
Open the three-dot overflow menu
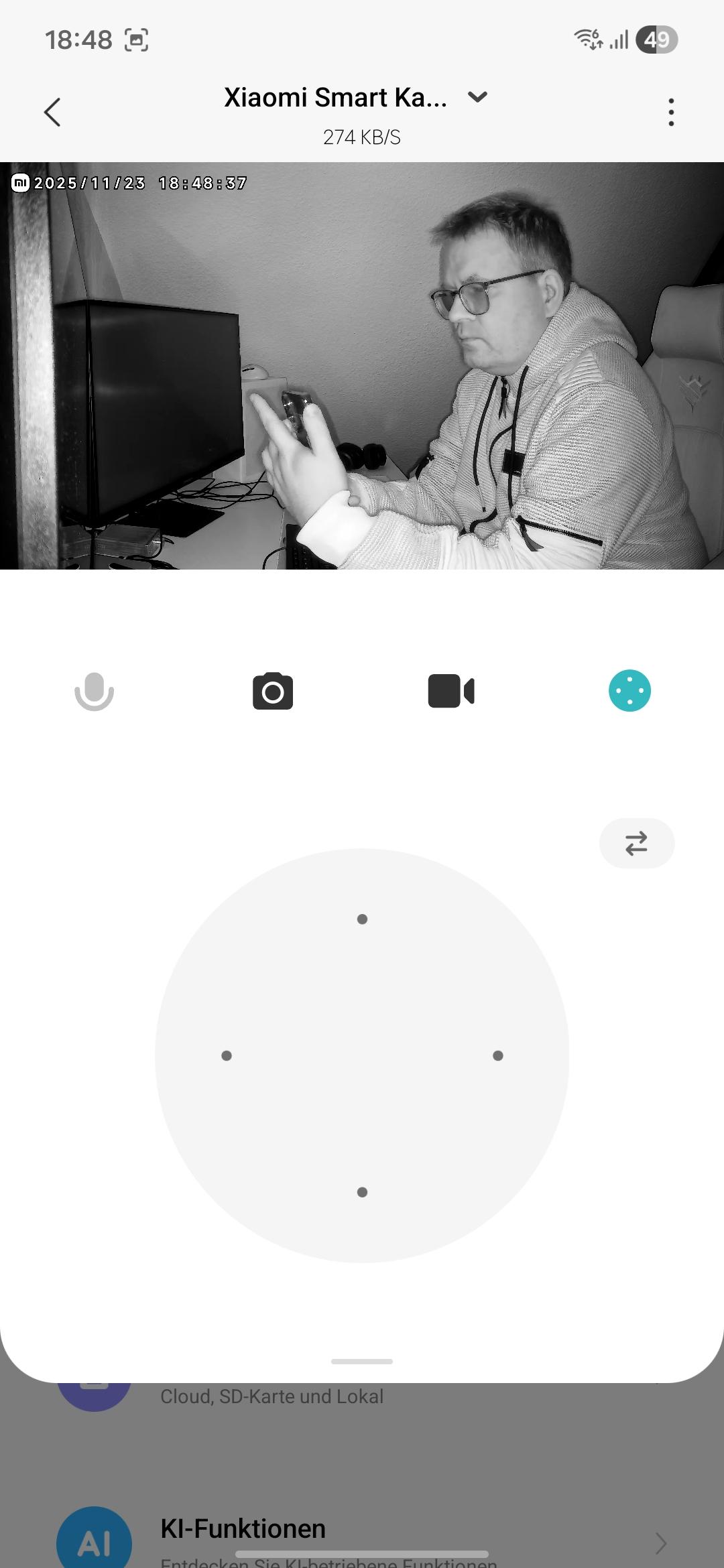671,112
